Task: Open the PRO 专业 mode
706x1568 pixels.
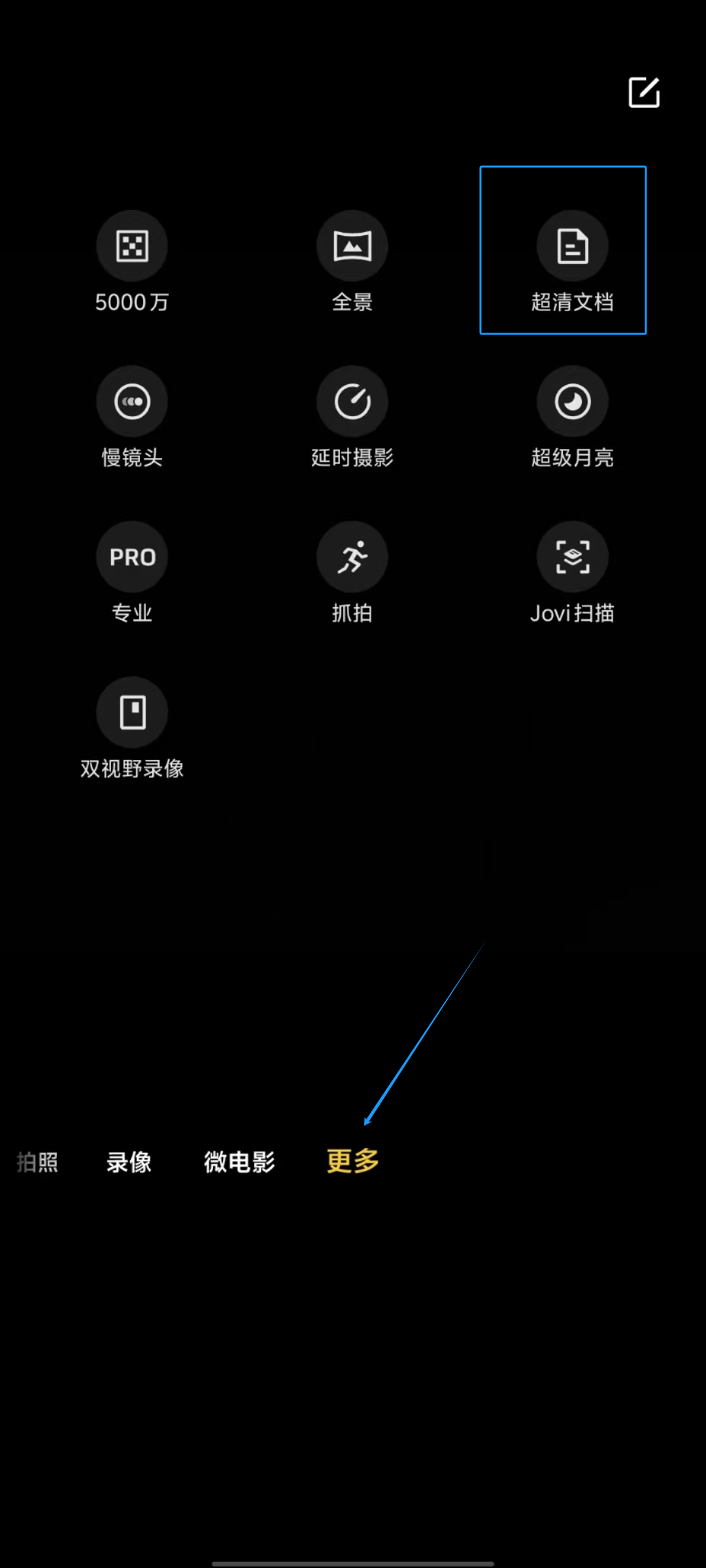Action: click(132, 557)
